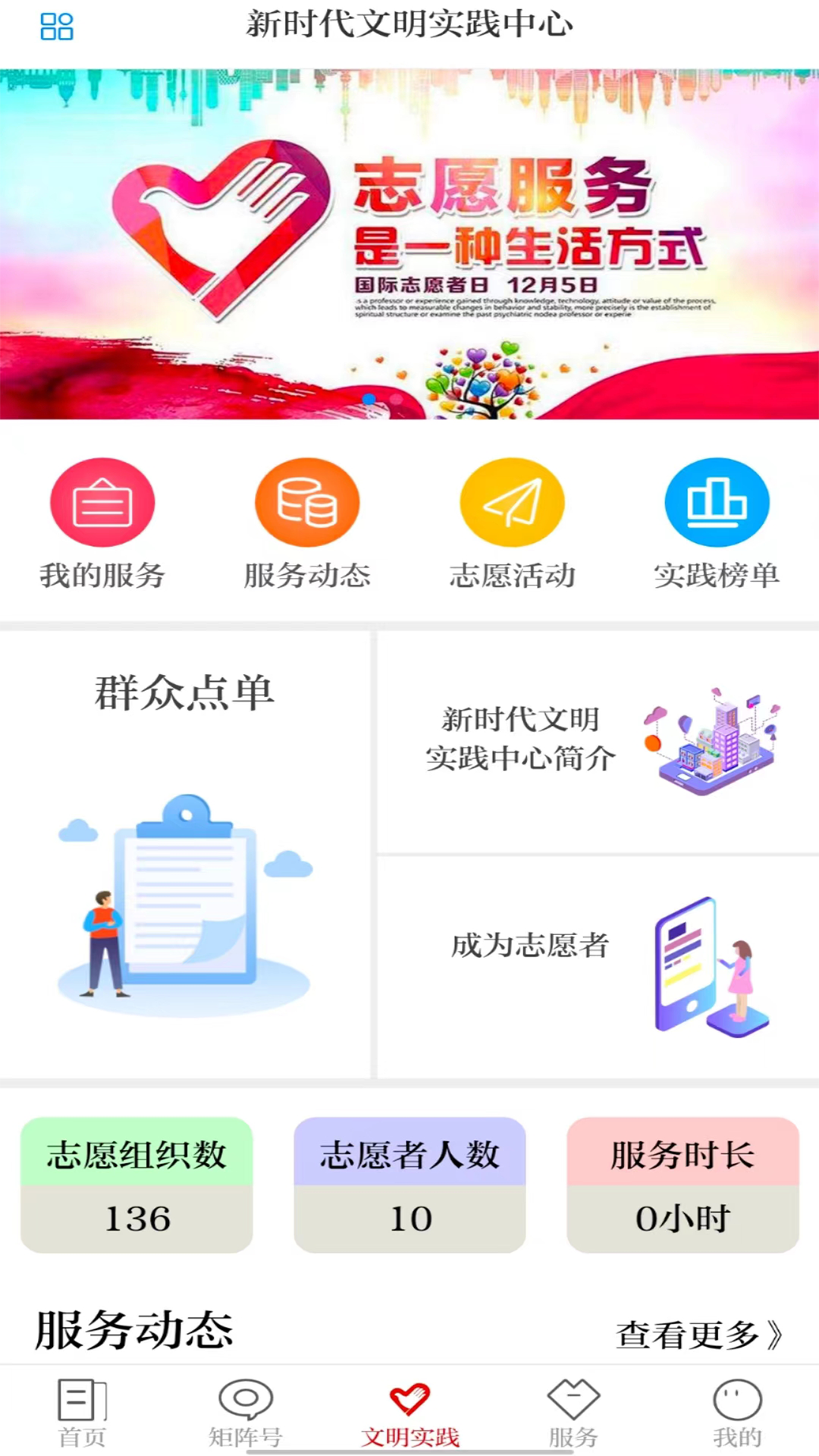Image resolution: width=819 pixels, height=1456 pixels.
Task: Tap the 志愿服务 banner image
Action: (x=409, y=243)
